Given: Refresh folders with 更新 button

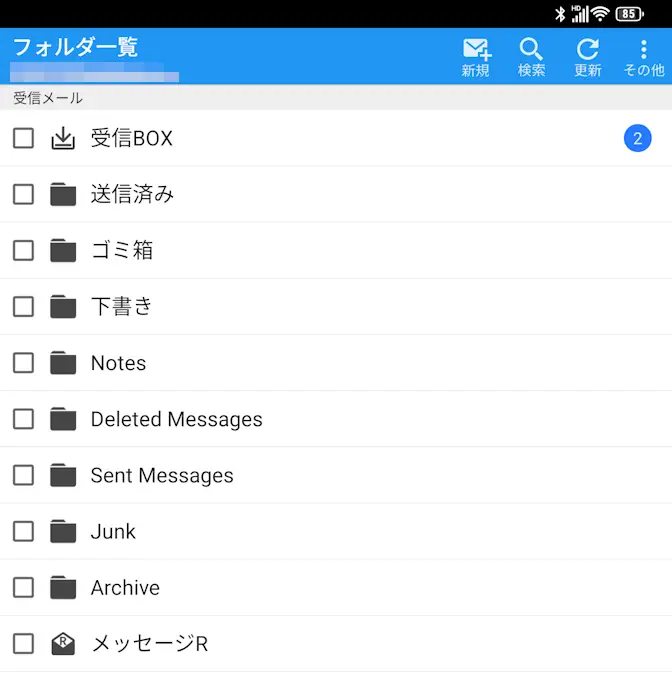Looking at the screenshot, I should coord(588,57).
